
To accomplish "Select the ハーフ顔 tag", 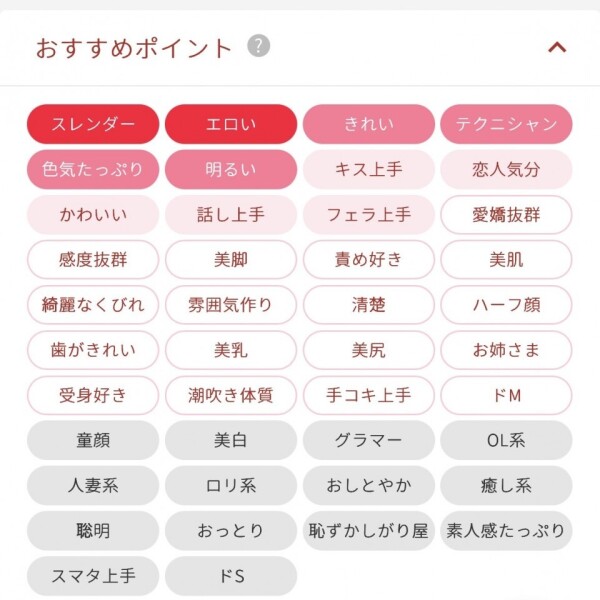I will [506, 305].
